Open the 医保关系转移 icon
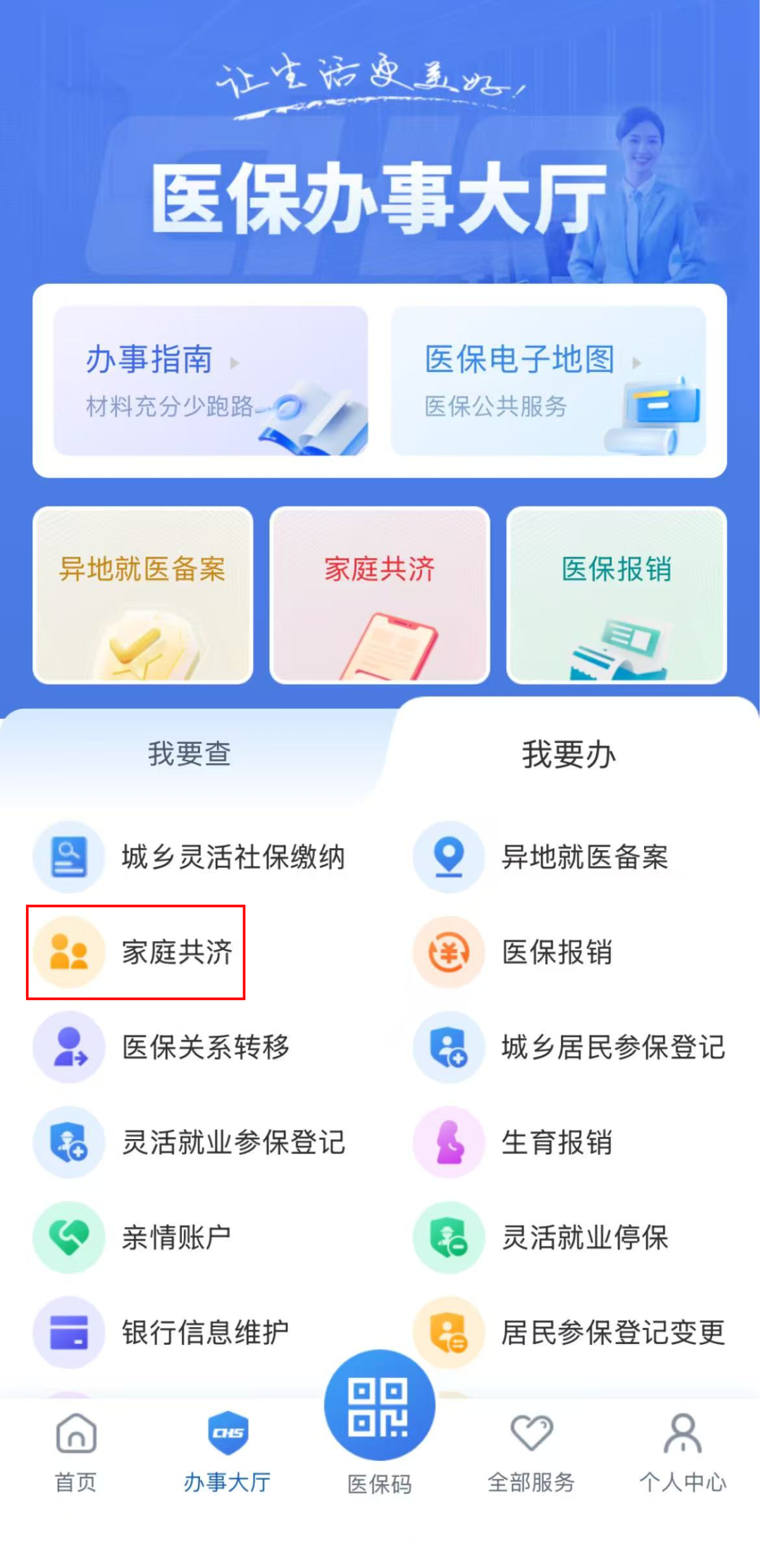 68,1047
